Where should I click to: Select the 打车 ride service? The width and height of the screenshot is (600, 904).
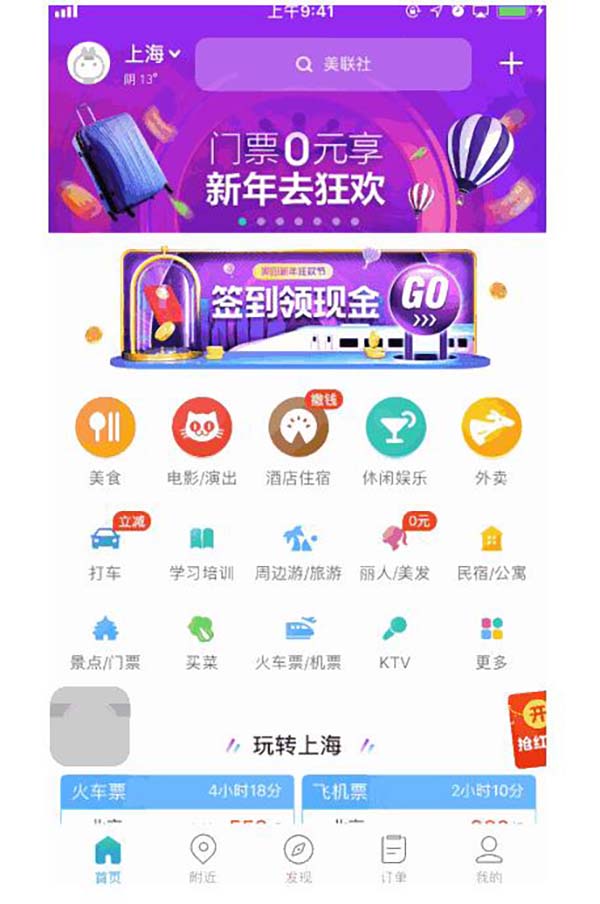click(x=105, y=548)
